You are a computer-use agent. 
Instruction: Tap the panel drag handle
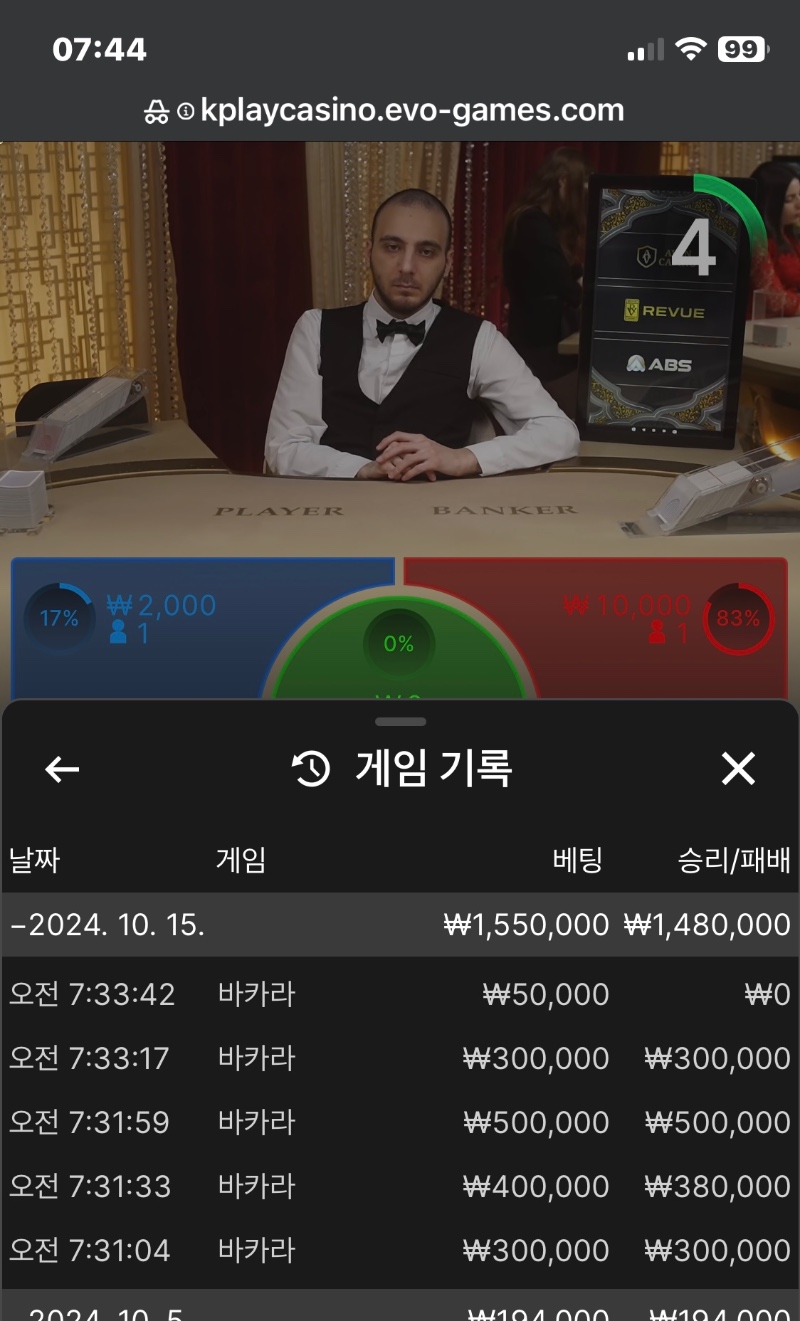pyautogui.click(x=401, y=721)
